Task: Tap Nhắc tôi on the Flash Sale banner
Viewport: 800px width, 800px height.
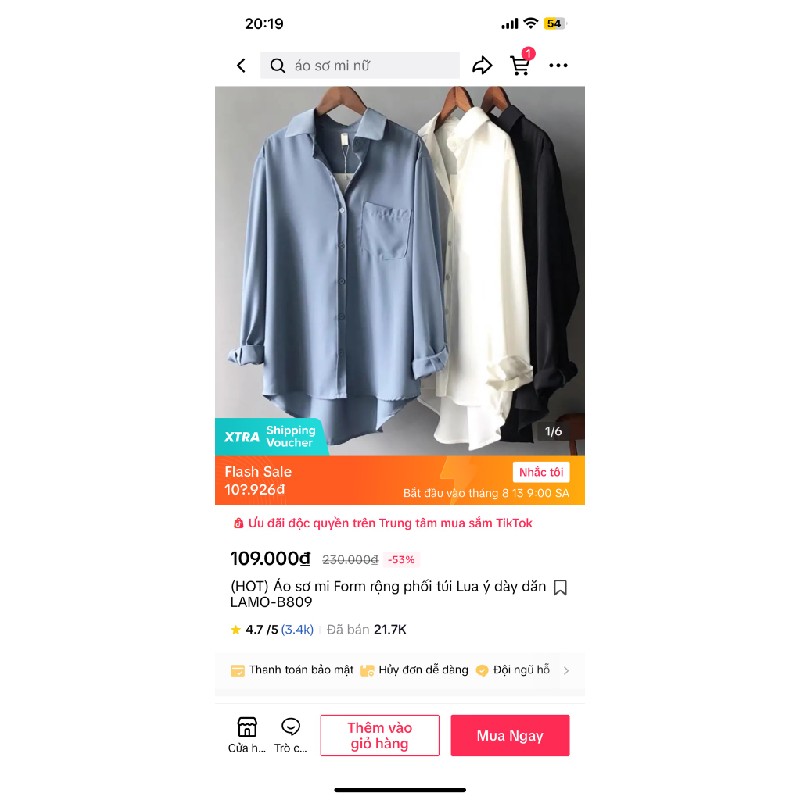Action: coord(541,472)
